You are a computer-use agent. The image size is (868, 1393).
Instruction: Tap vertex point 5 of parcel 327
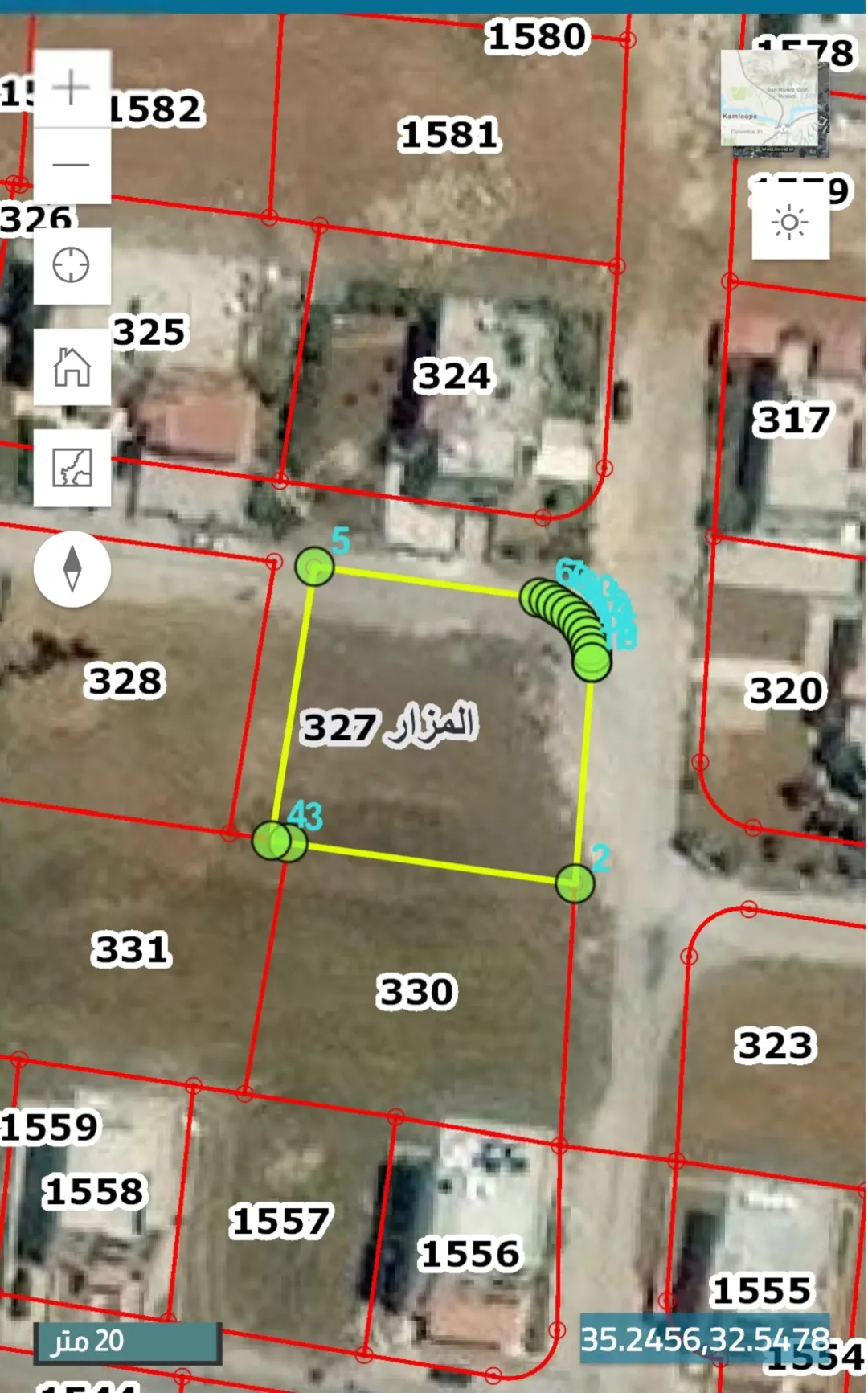tap(314, 567)
